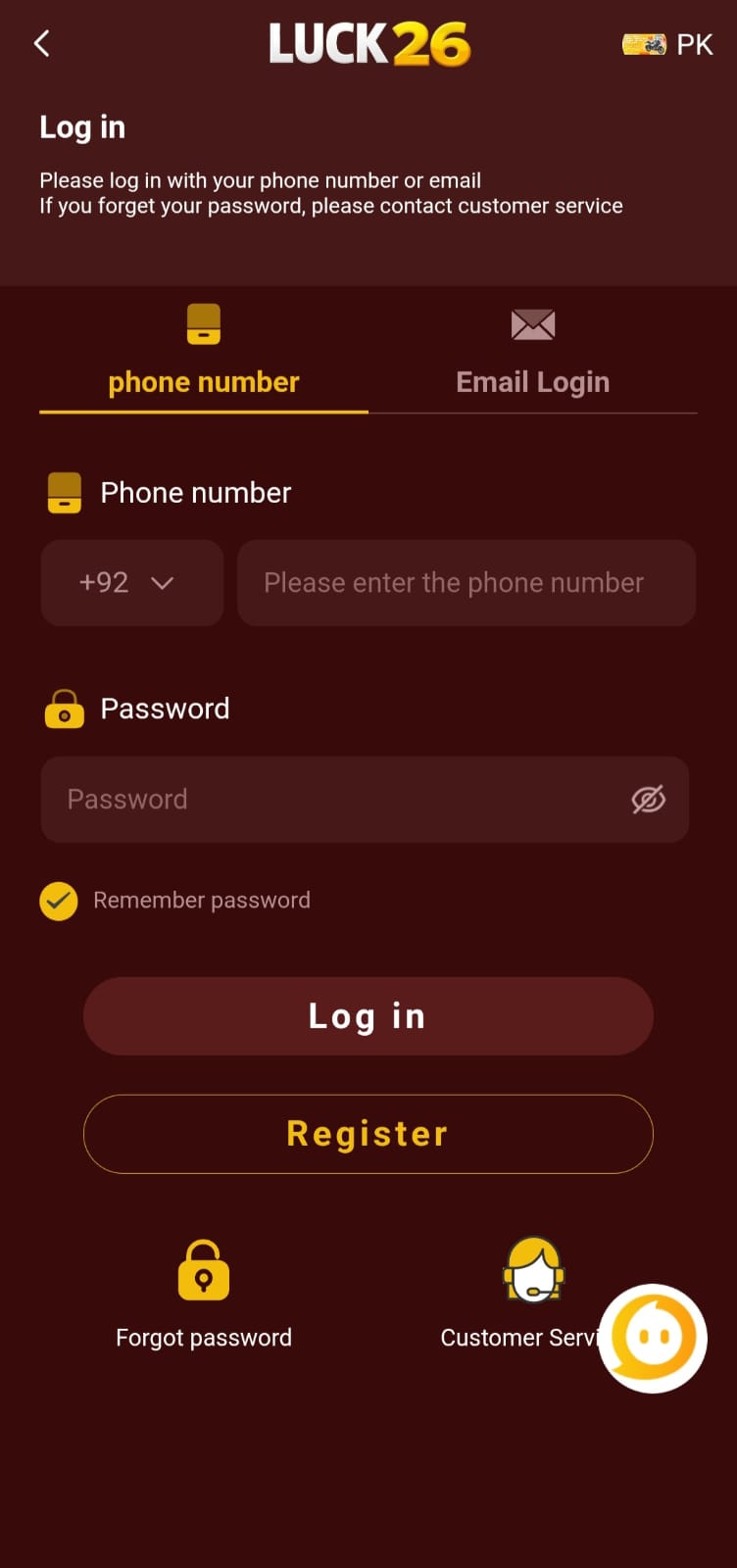The height and width of the screenshot is (1568, 737).
Task: Focus the phone number input field
Action: (x=466, y=583)
